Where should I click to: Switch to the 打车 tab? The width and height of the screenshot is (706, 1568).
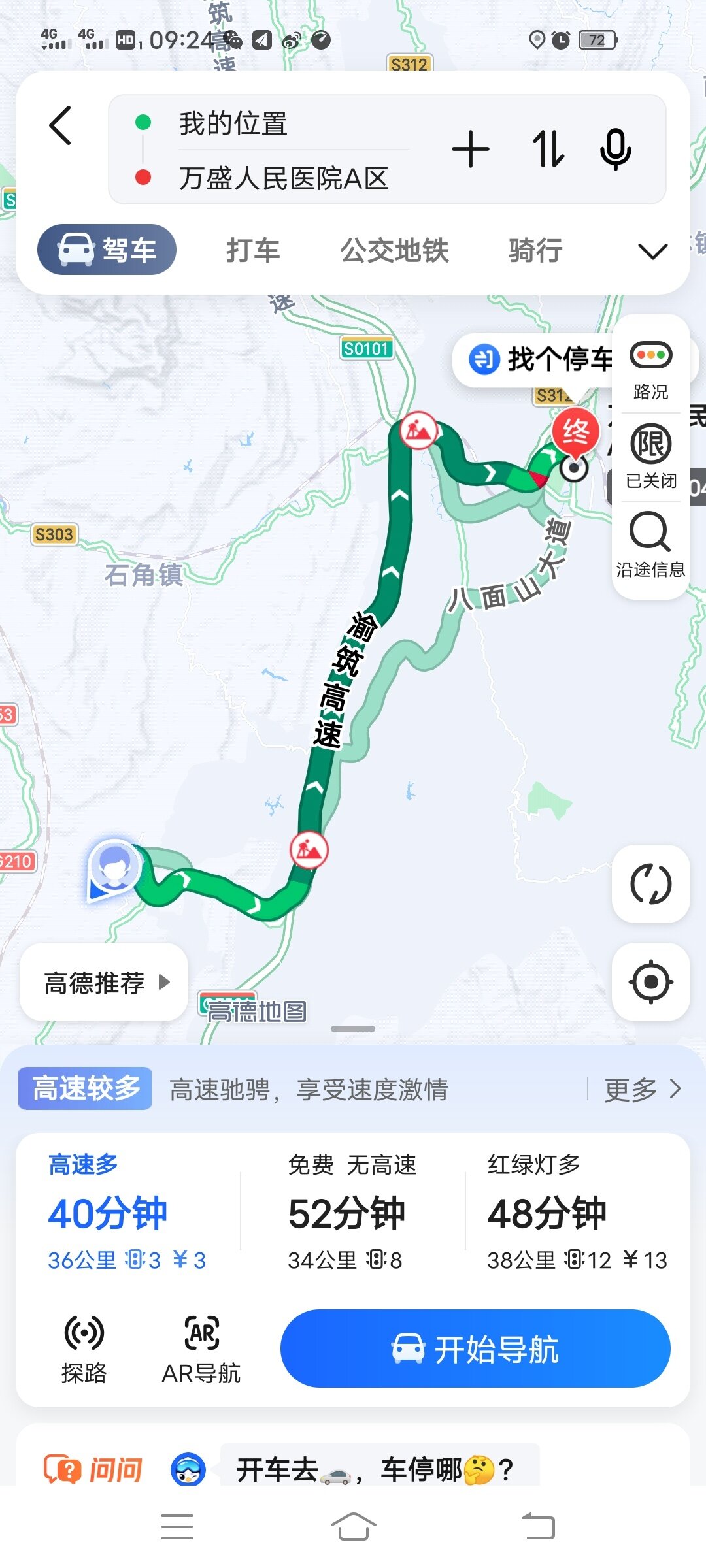coord(253,251)
